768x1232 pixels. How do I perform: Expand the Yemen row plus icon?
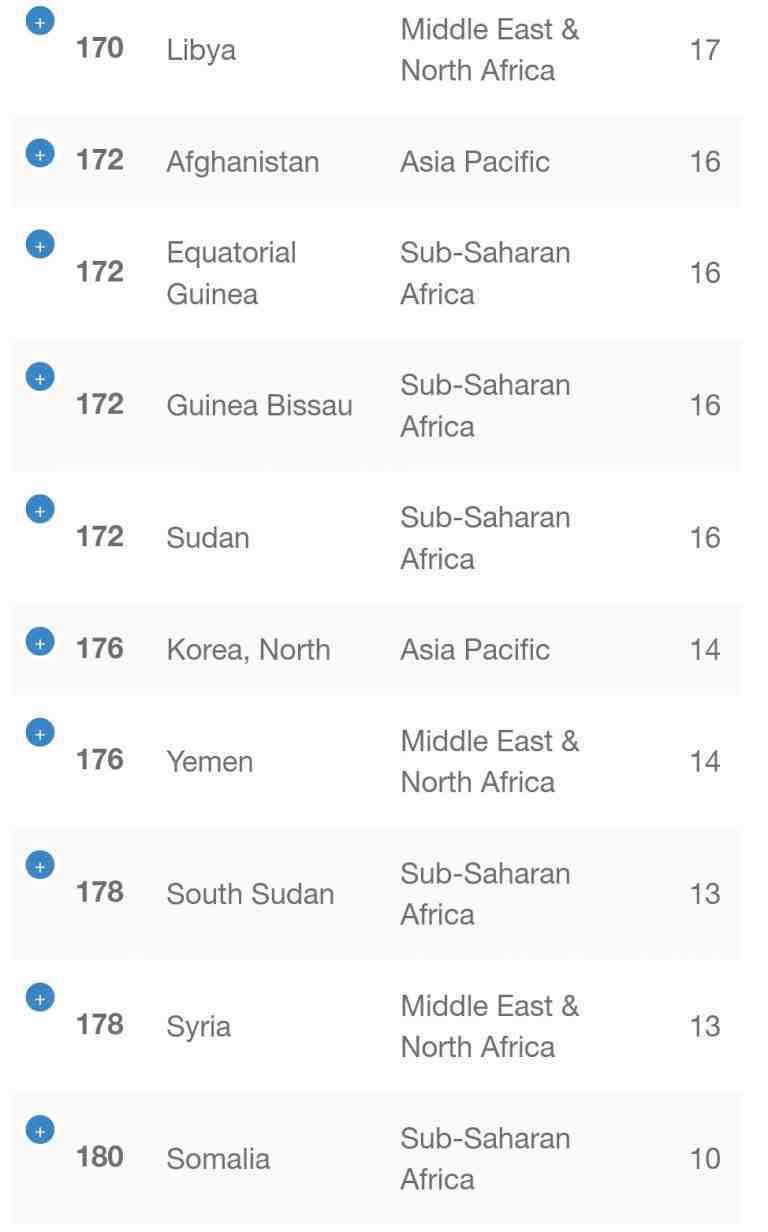[x=40, y=733]
